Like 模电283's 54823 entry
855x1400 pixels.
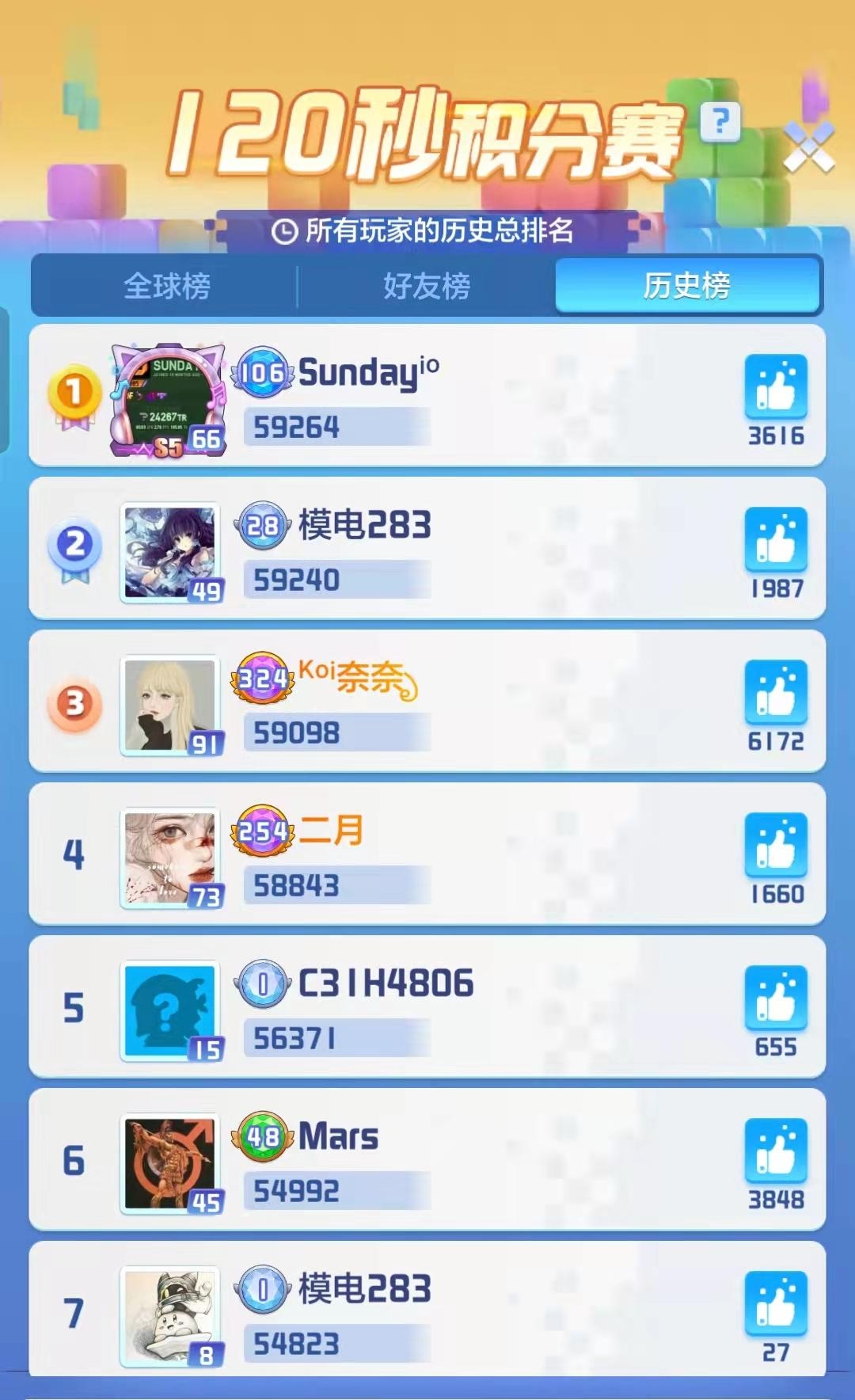(776, 1304)
